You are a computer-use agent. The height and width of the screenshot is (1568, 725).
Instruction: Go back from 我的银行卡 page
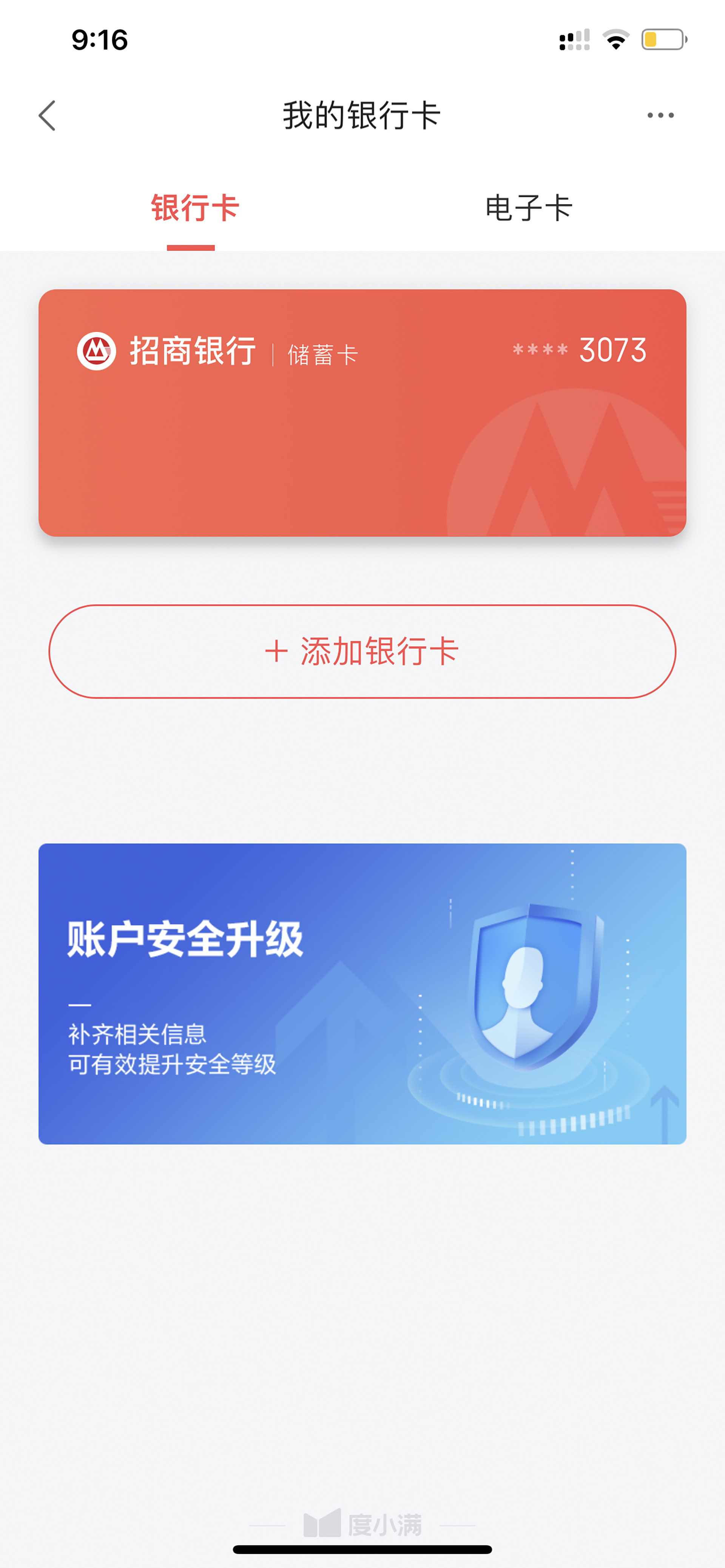click(47, 115)
